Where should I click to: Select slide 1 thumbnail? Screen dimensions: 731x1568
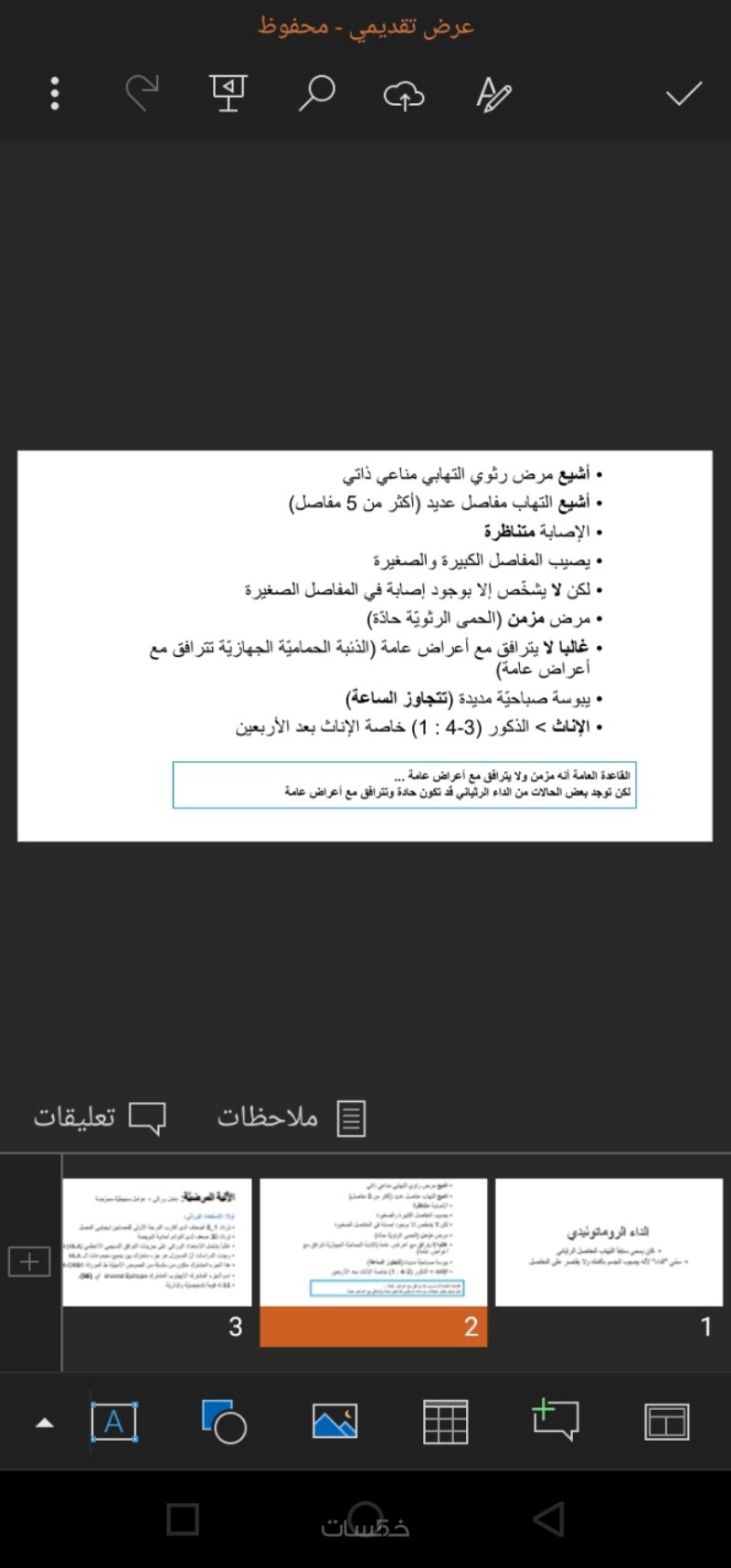click(x=607, y=1243)
